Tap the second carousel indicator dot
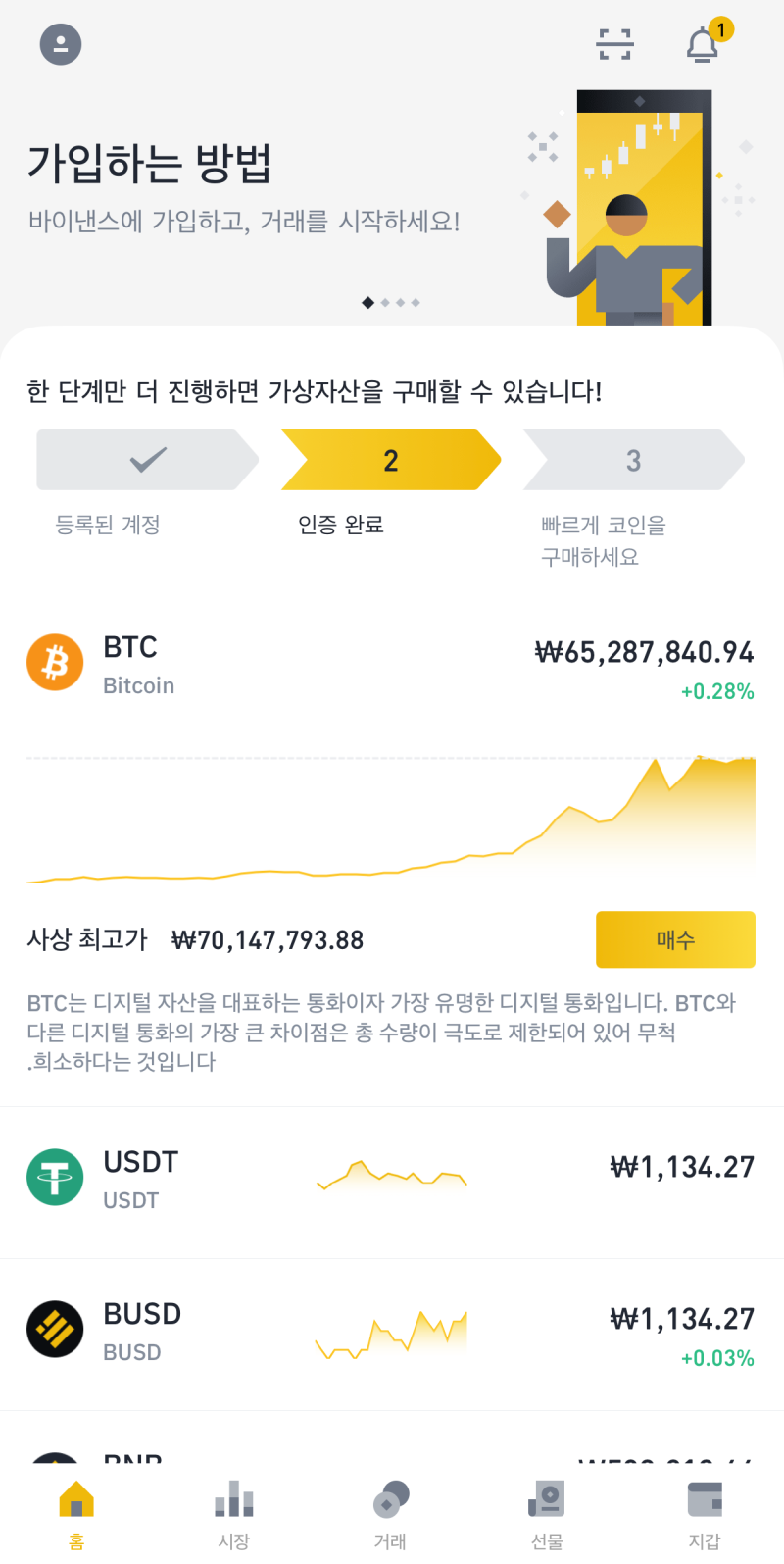The height and width of the screenshot is (1564, 784). point(384,302)
